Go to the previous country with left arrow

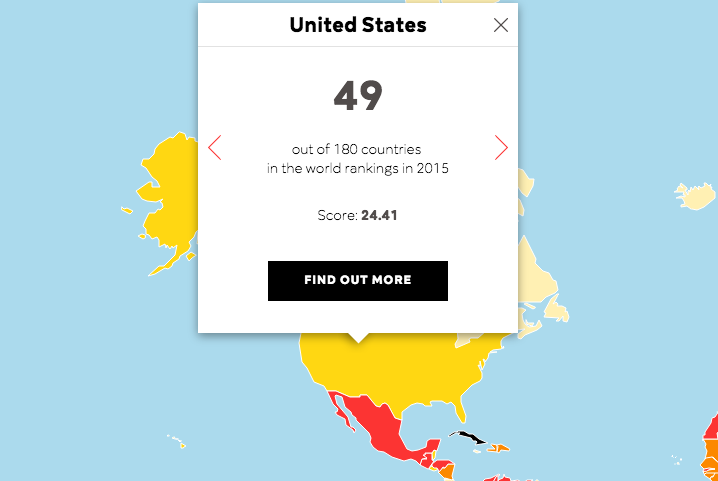pyautogui.click(x=214, y=148)
